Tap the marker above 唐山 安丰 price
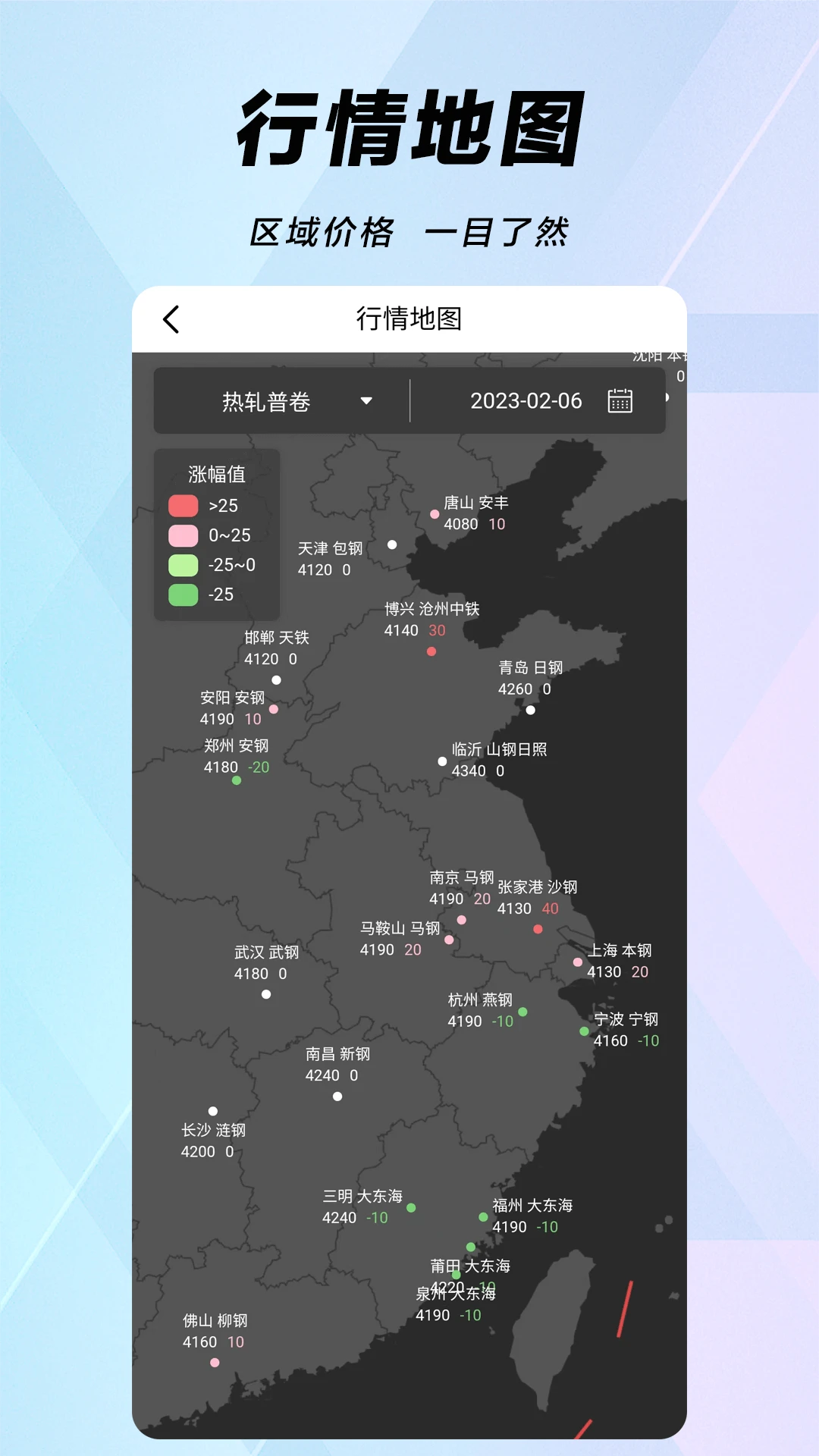Viewport: 819px width, 1456px height. click(435, 513)
